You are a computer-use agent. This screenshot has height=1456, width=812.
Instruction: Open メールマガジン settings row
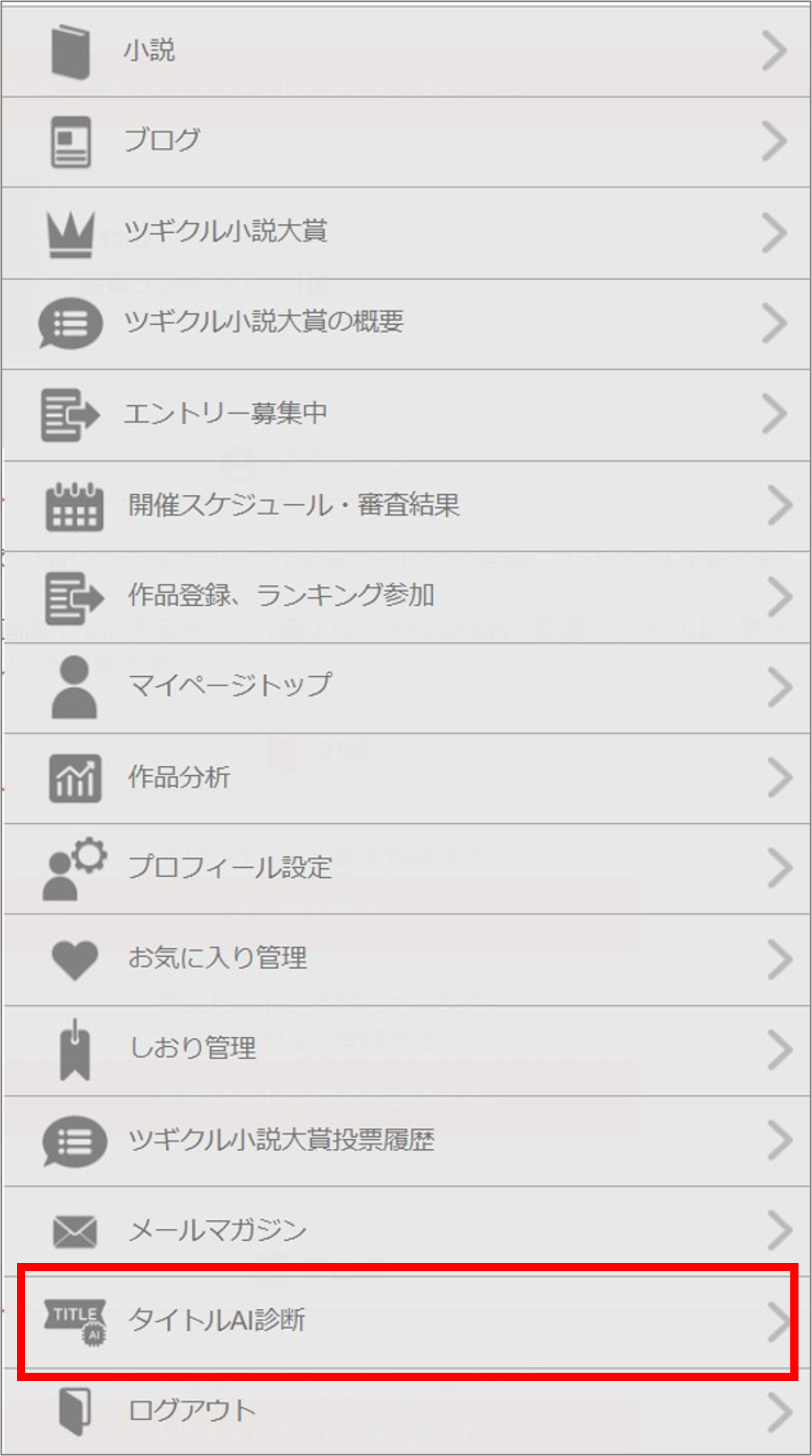click(x=406, y=1230)
